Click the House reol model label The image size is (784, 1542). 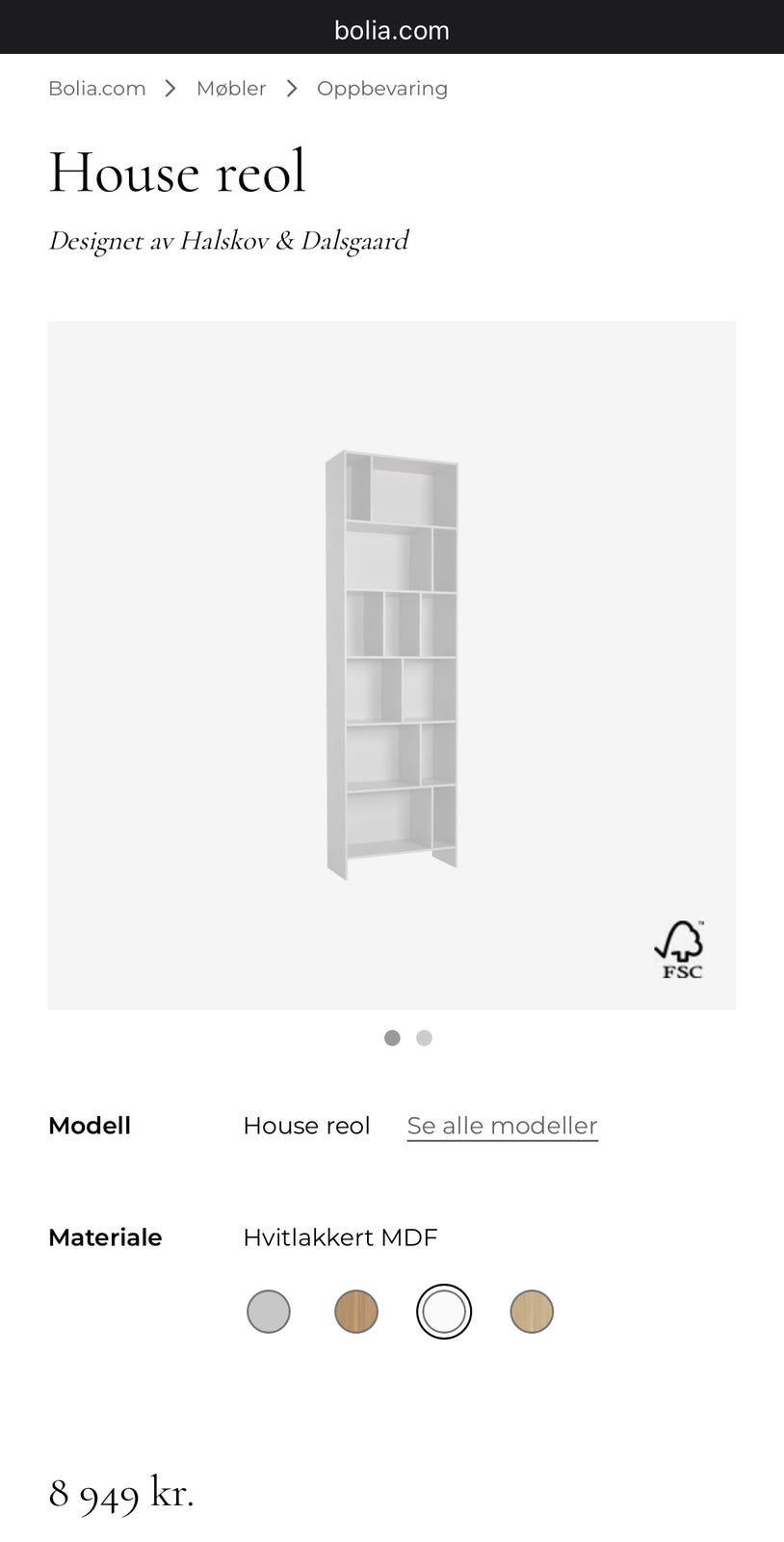(x=306, y=1125)
